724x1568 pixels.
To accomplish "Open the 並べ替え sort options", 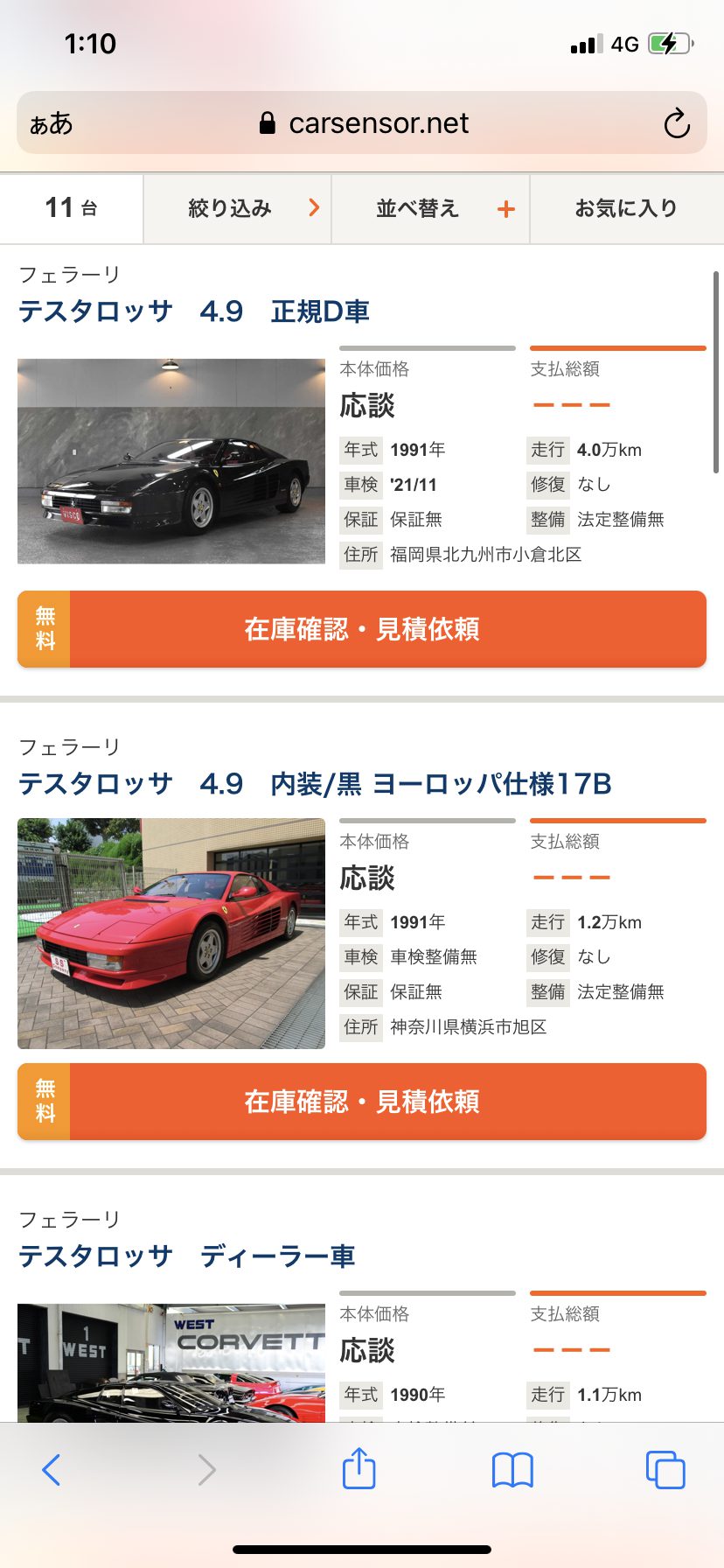I will pos(431,208).
